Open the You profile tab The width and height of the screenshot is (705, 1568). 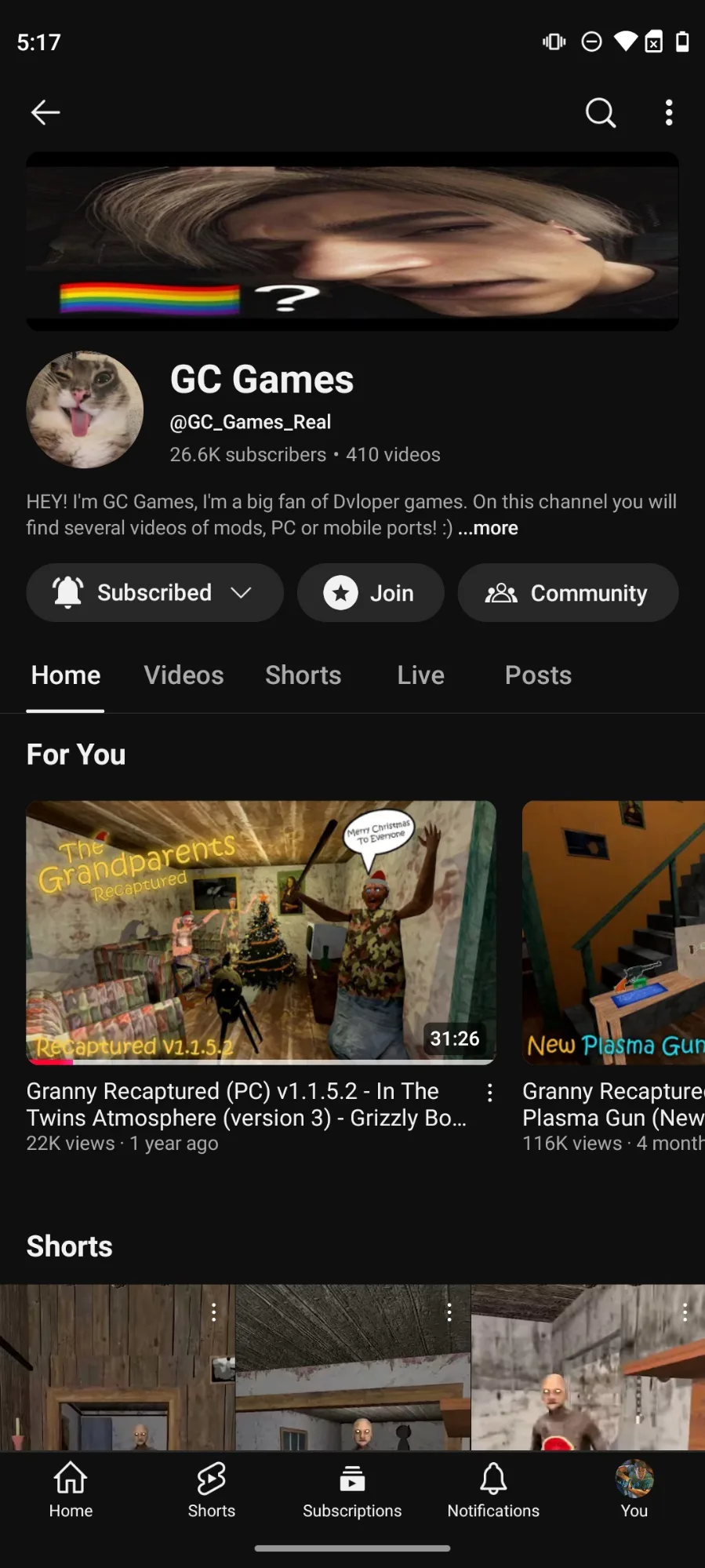(x=634, y=1490)
